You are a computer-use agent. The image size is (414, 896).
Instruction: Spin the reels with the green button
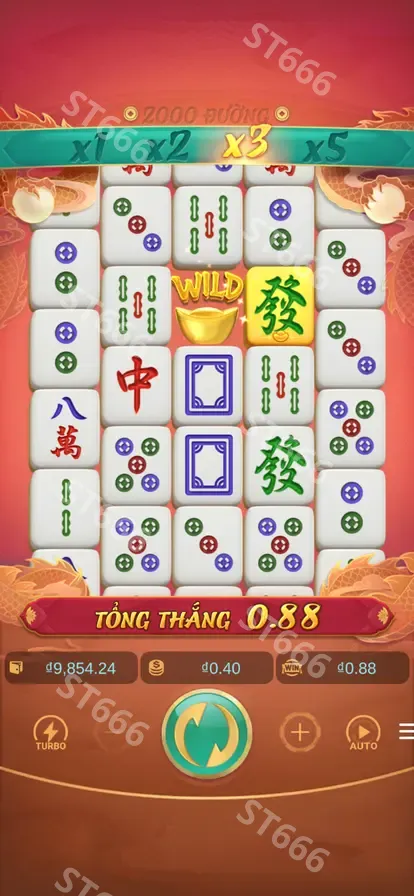tap(207, 734)
